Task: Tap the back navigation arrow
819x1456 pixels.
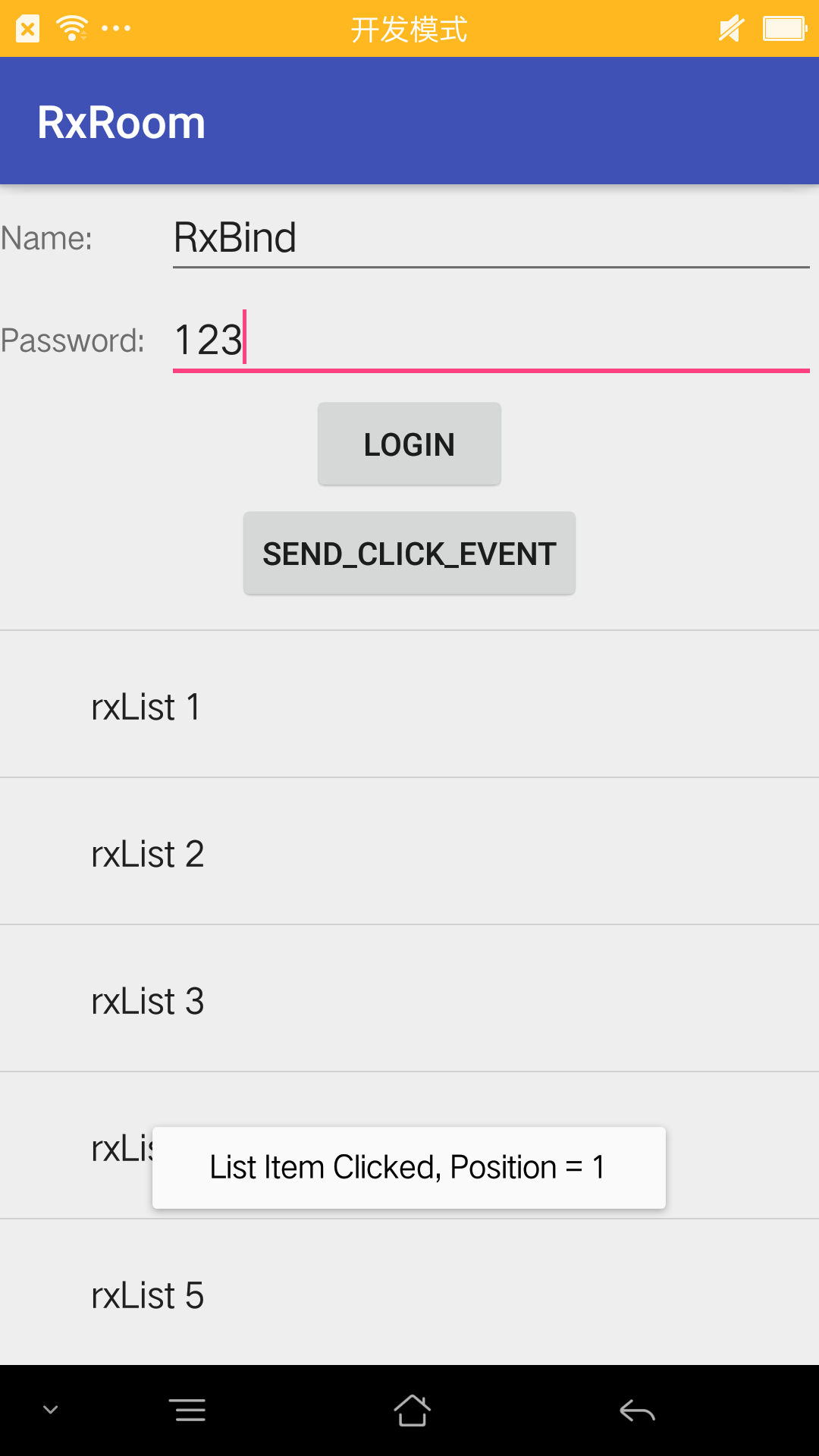Action: coord(637,1408)
